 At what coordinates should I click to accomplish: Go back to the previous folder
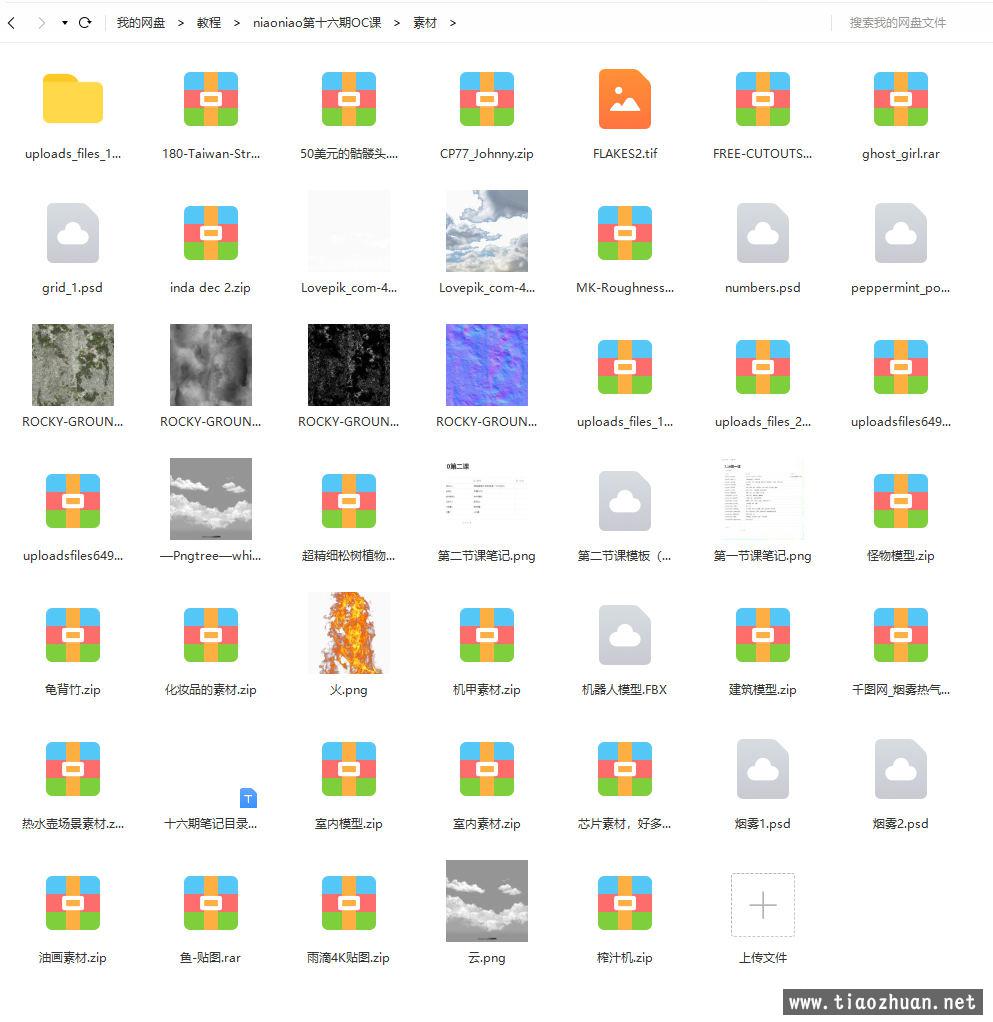pyautogui.click(x=11, y=22)
